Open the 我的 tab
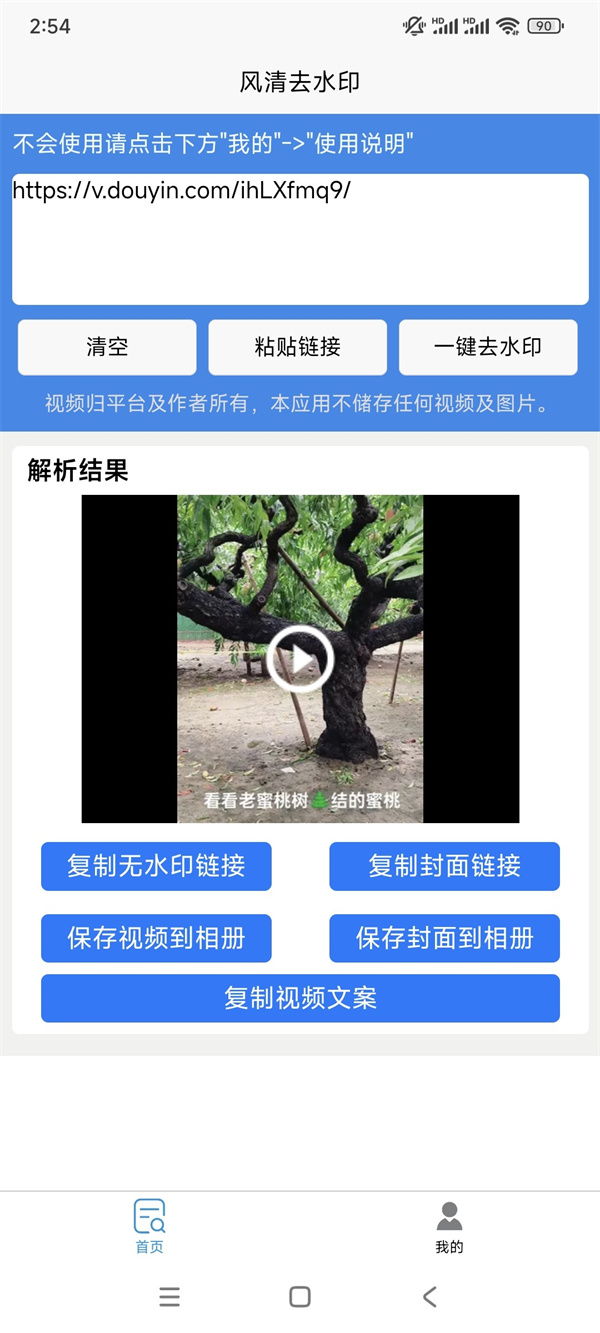The height and width of the screenshot is (1333, 600). click(449, 1226)
